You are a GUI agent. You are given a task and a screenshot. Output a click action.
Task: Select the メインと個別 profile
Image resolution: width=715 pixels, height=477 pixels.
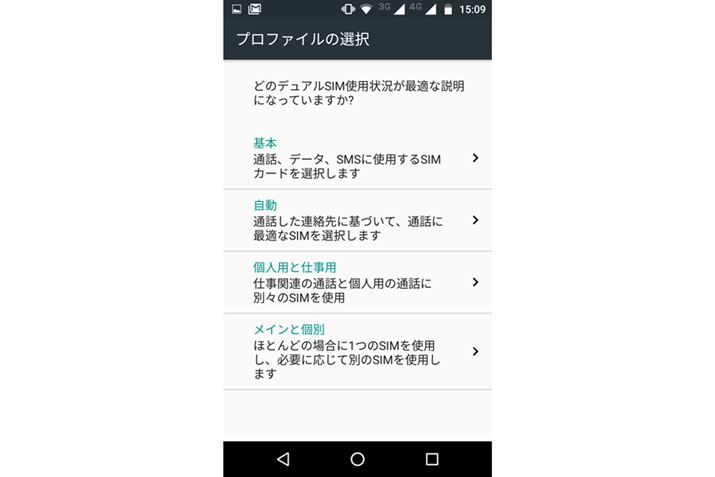(357, 351)
